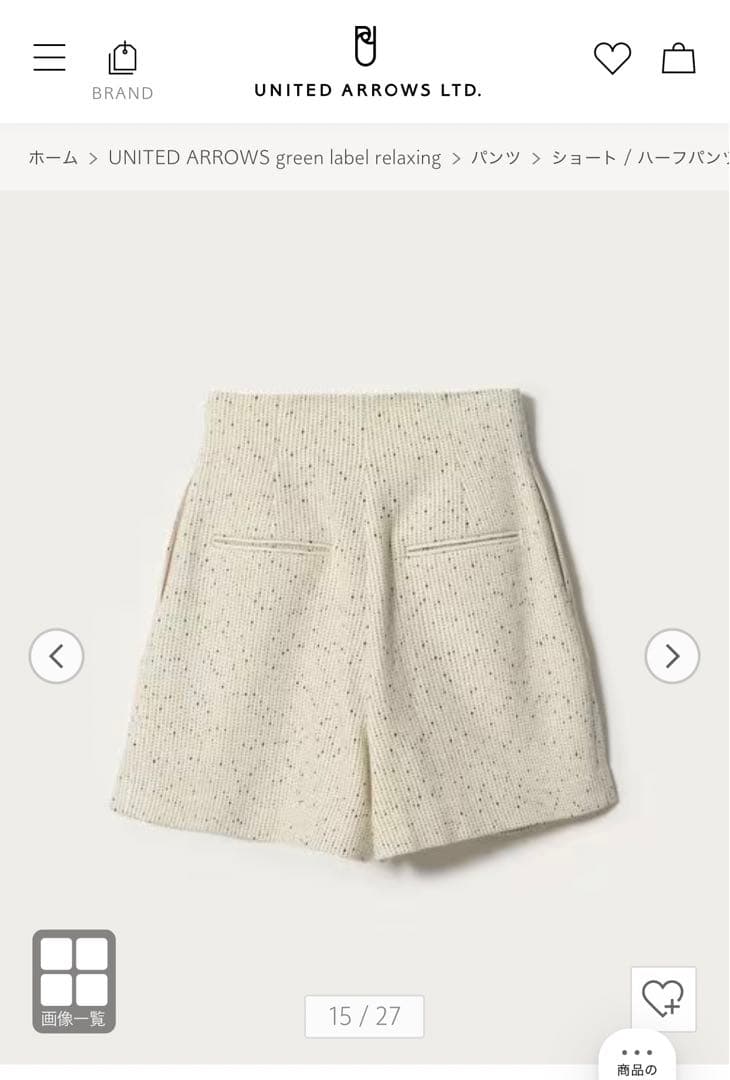Image resolution: width=730 pixels, height=1080 pixels.
Task: Open the hamburger menu
Action: 49,58
